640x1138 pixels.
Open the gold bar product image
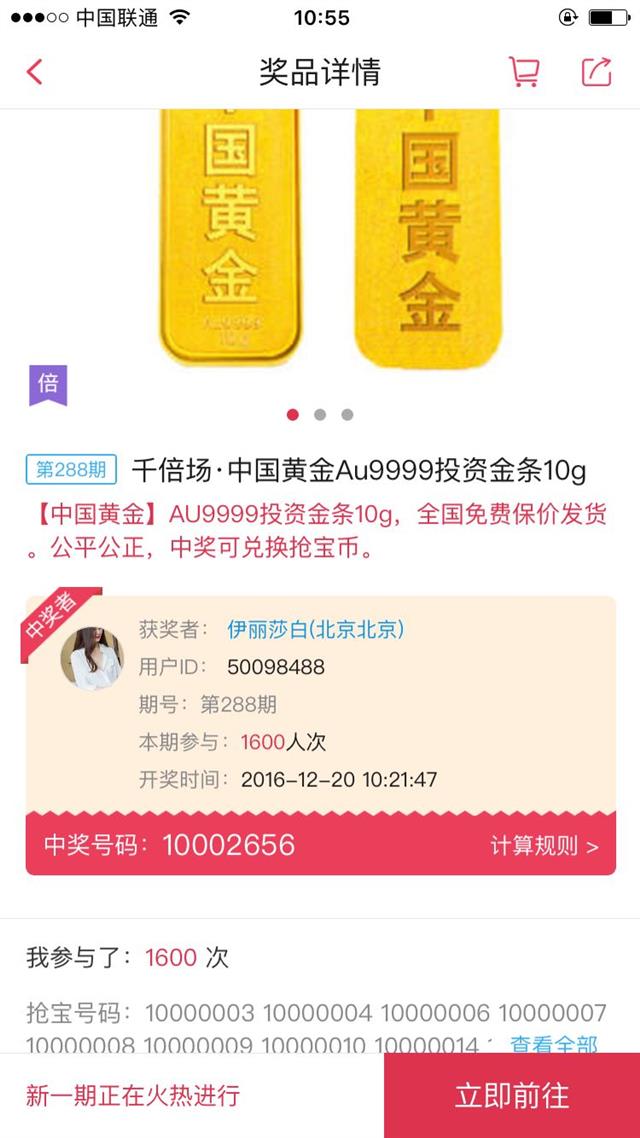point(320,238)
